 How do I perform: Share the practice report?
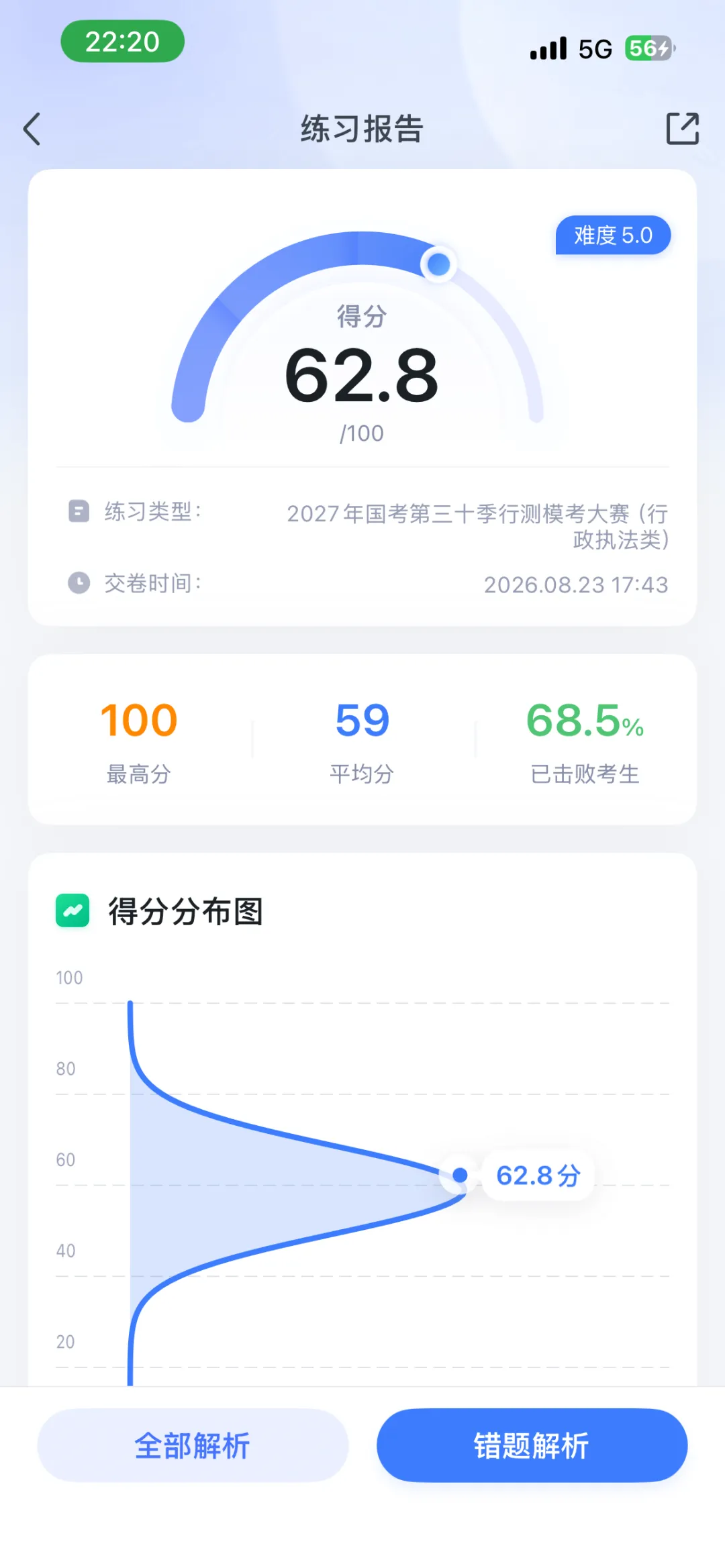[682, 128]
